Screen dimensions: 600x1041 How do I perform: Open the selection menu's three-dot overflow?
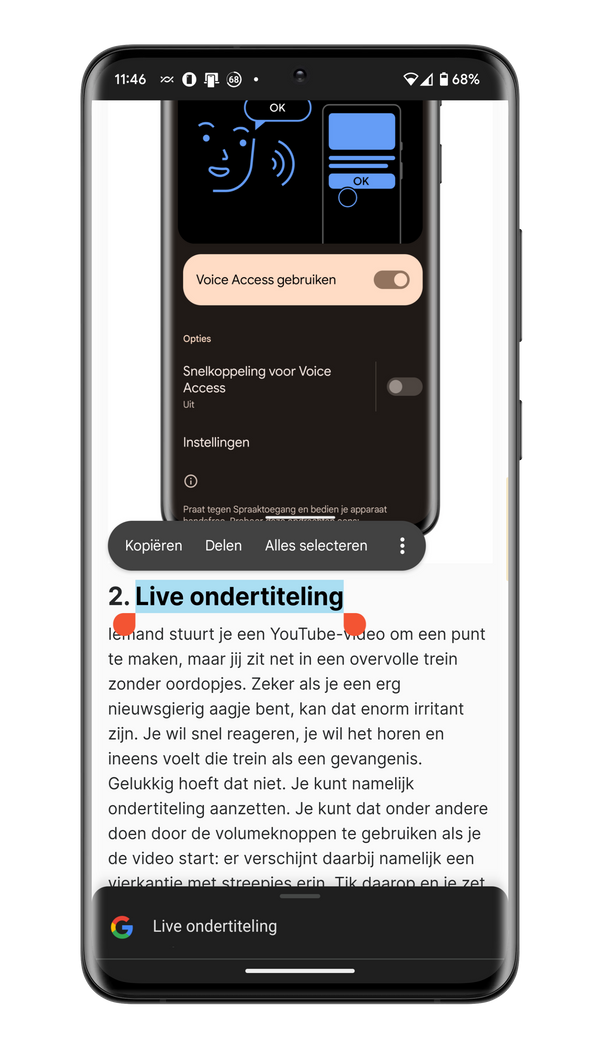click(402, 546)
